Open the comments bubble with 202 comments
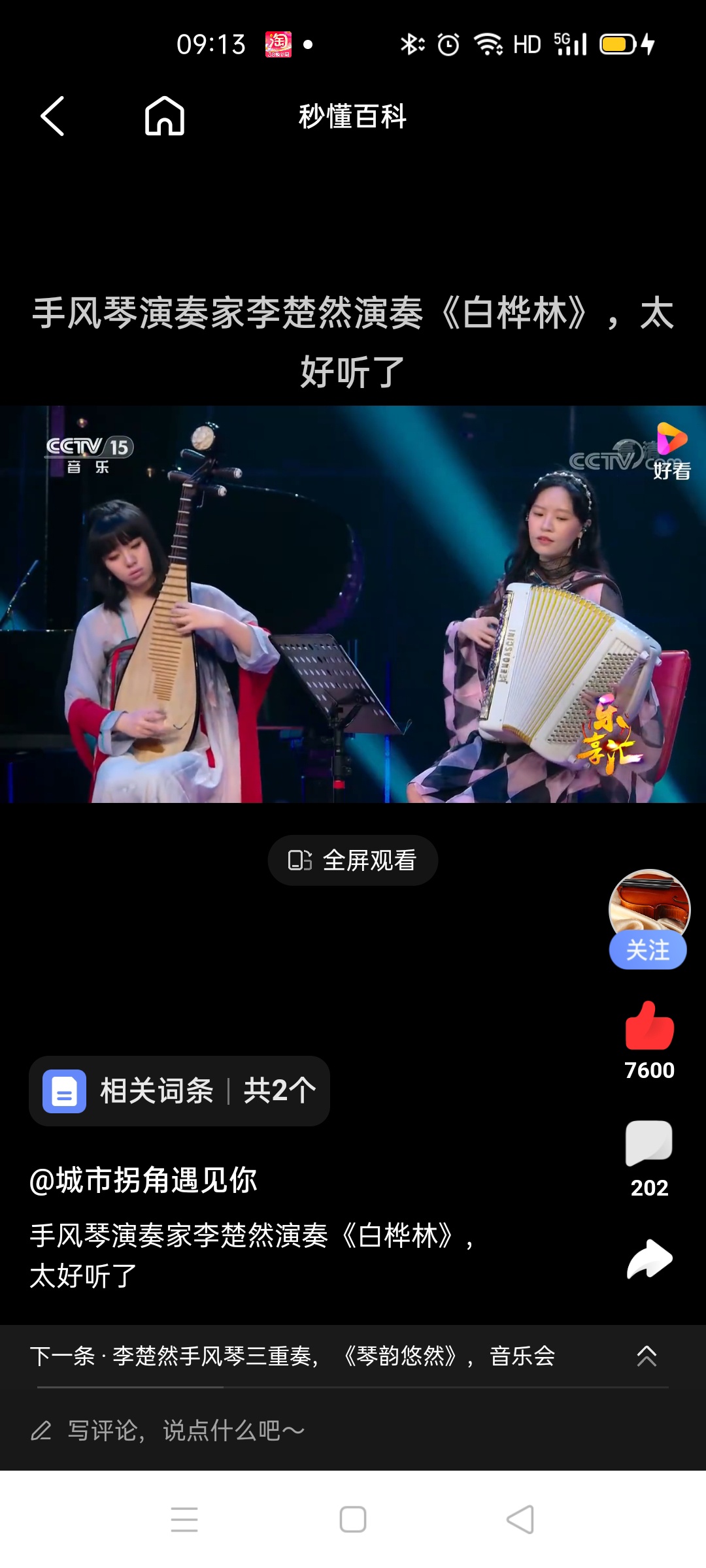Image resolution: width=706 pixels, height=1568 pixels. pyautogui.click(x=648, y=1143)
